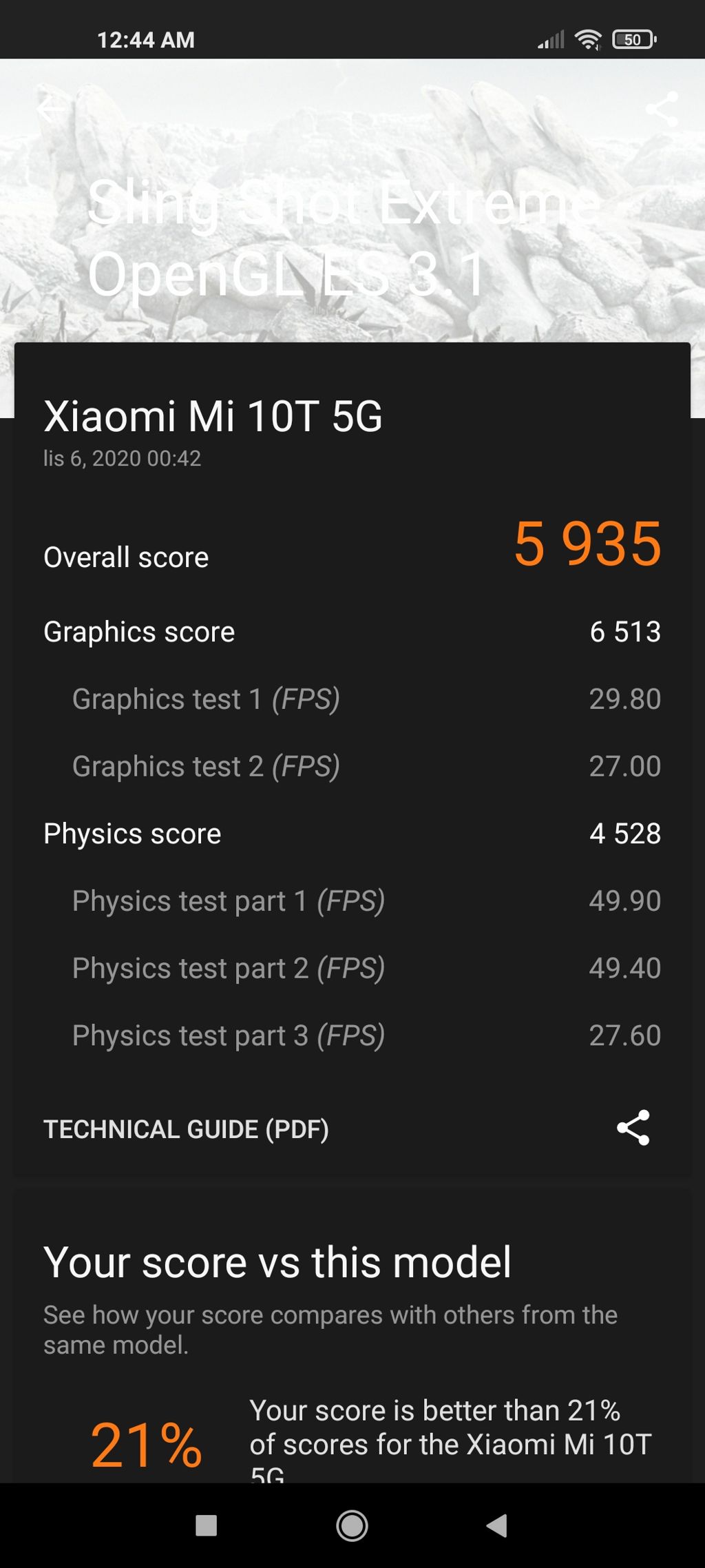Share the result from the header icon
The image size is (705, 1568).
click(x=662, y=109)
